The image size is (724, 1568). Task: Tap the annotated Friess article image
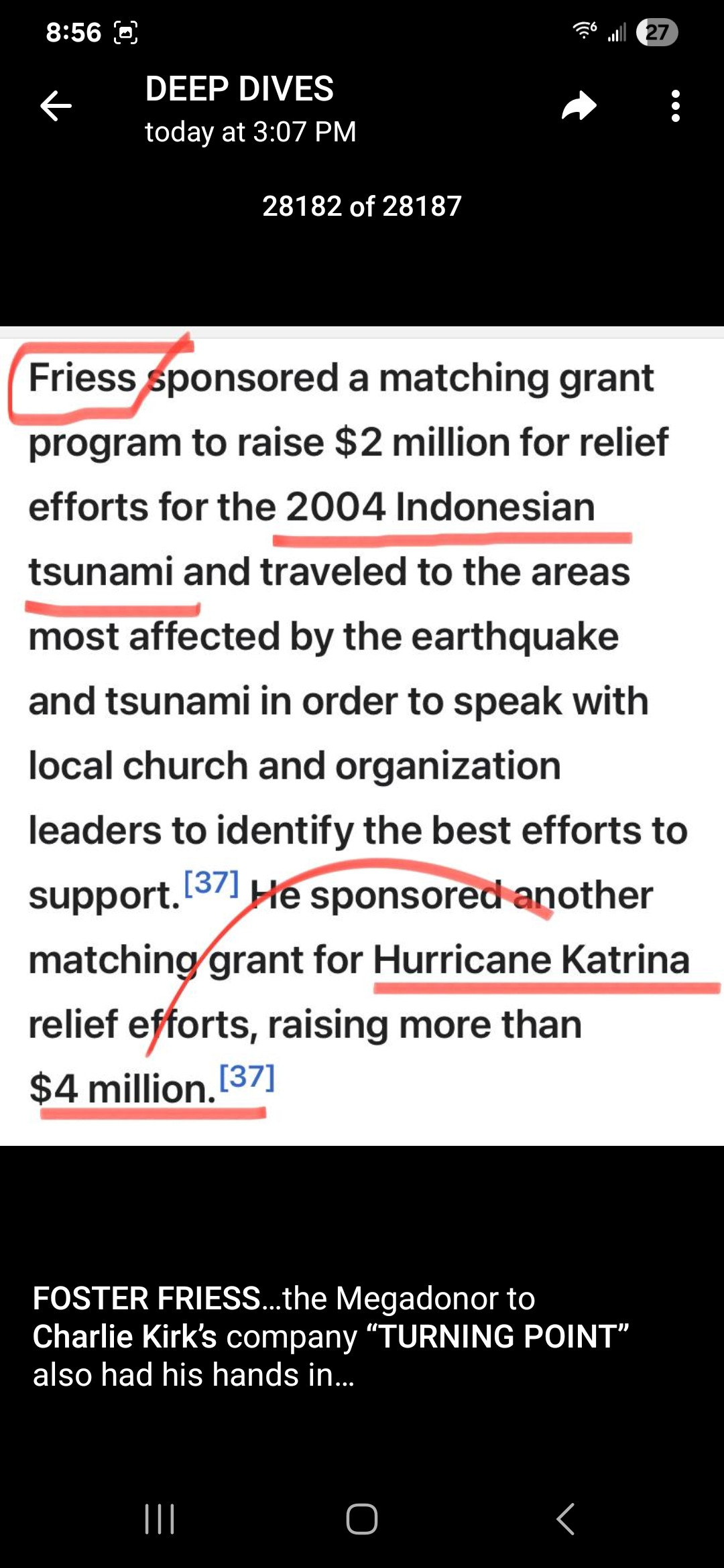(362, 736)
